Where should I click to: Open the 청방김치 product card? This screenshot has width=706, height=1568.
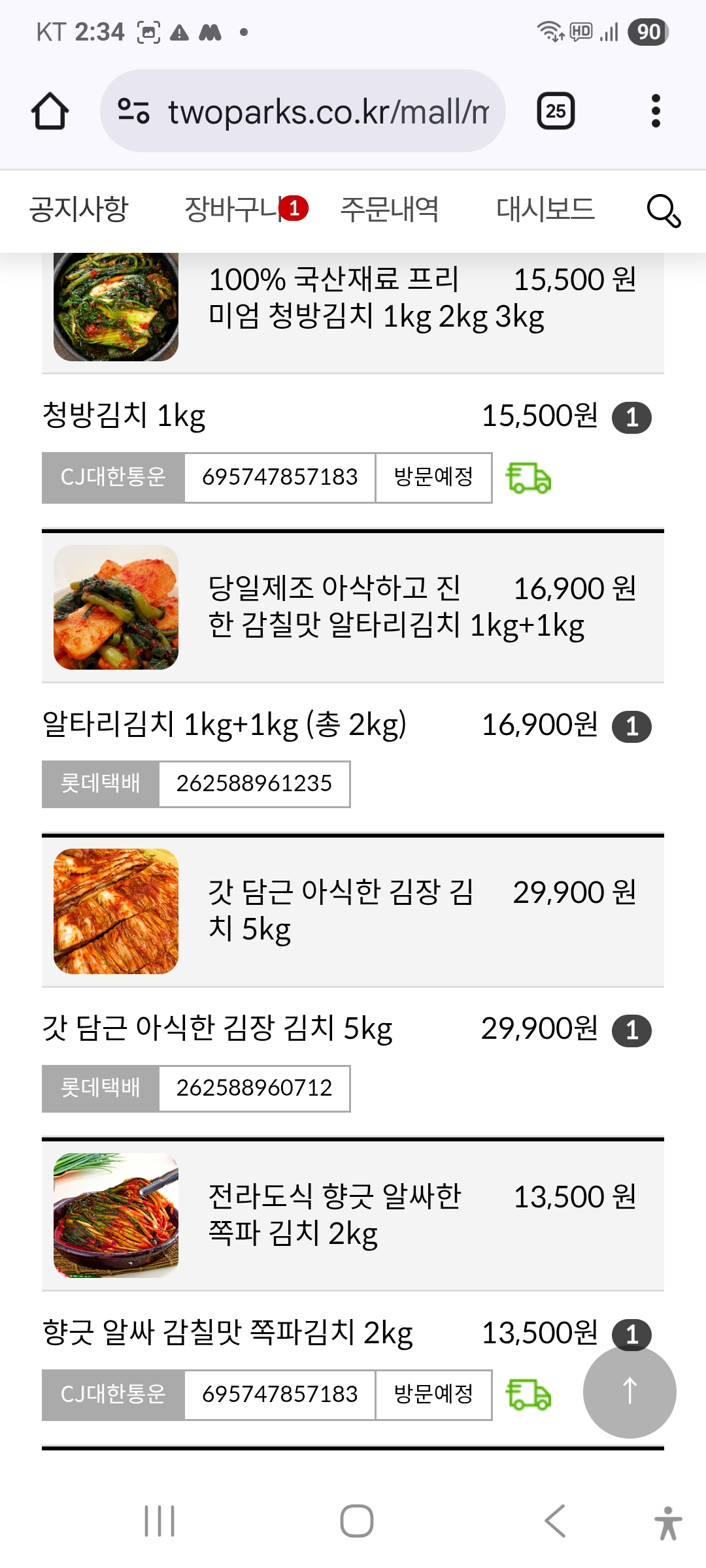coord(353,307)
